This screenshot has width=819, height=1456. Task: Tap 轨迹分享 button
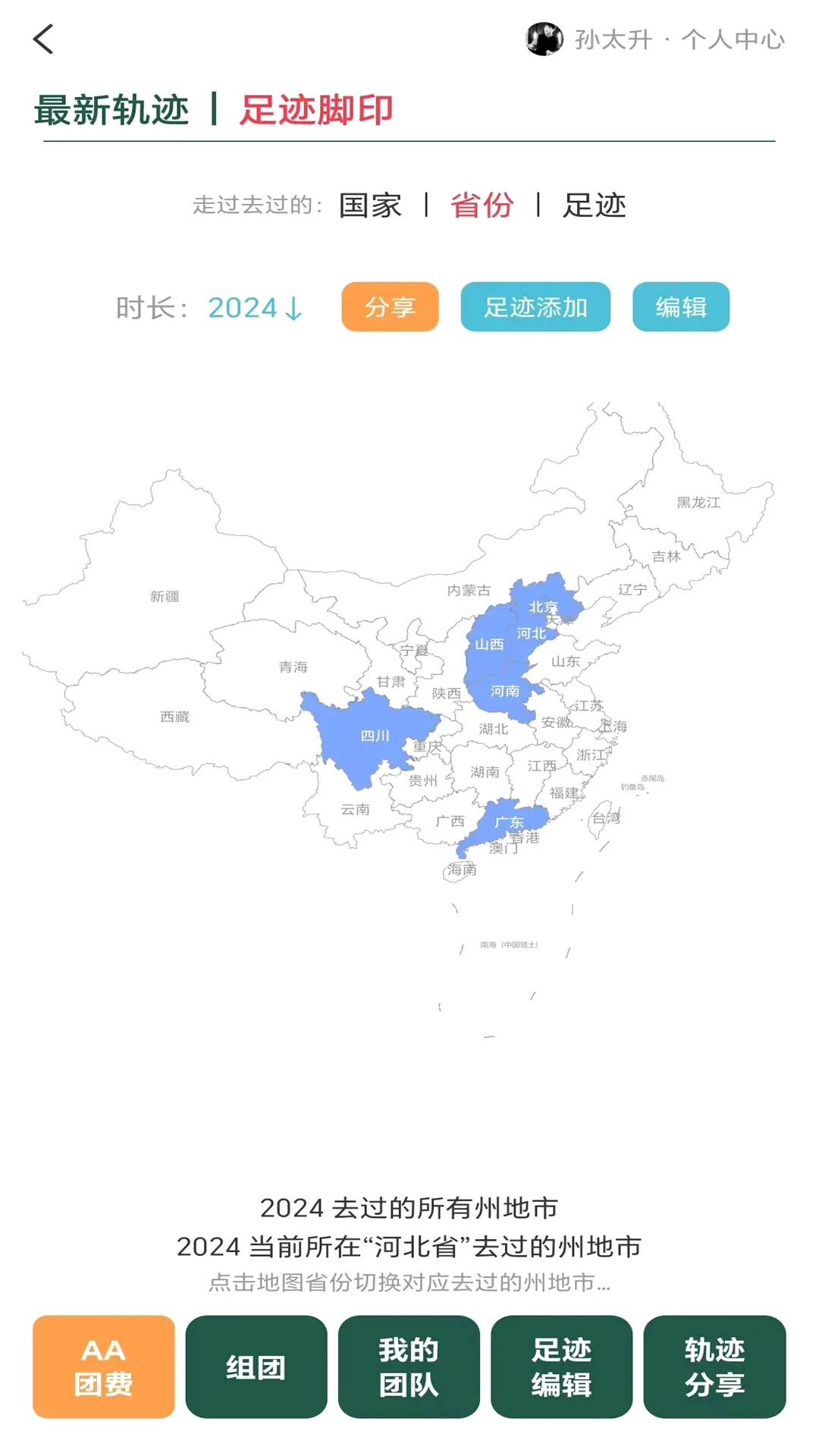(x=714, y=1367)
